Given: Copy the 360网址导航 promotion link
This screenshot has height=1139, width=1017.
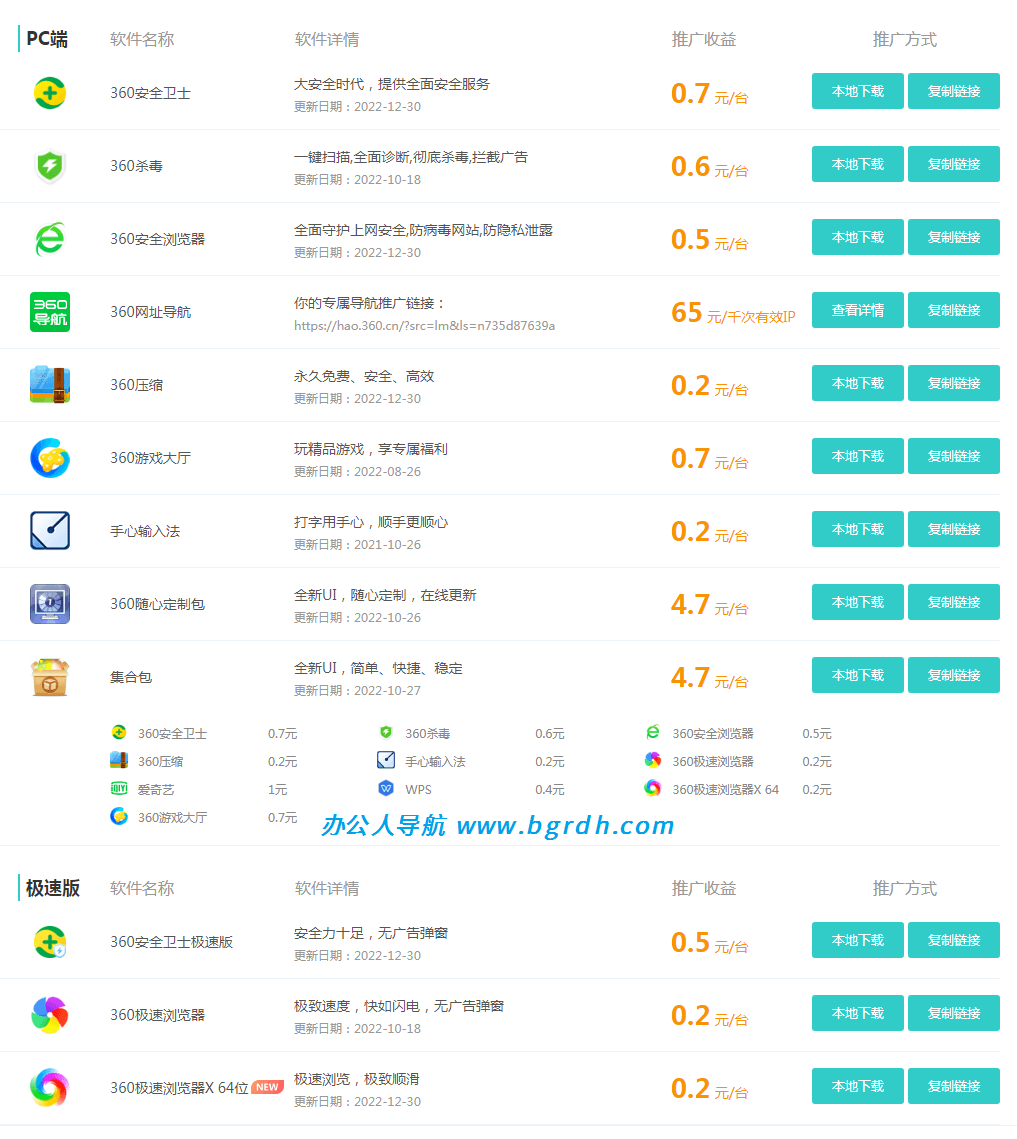Looking at the screenshot, I should [953, 310].
